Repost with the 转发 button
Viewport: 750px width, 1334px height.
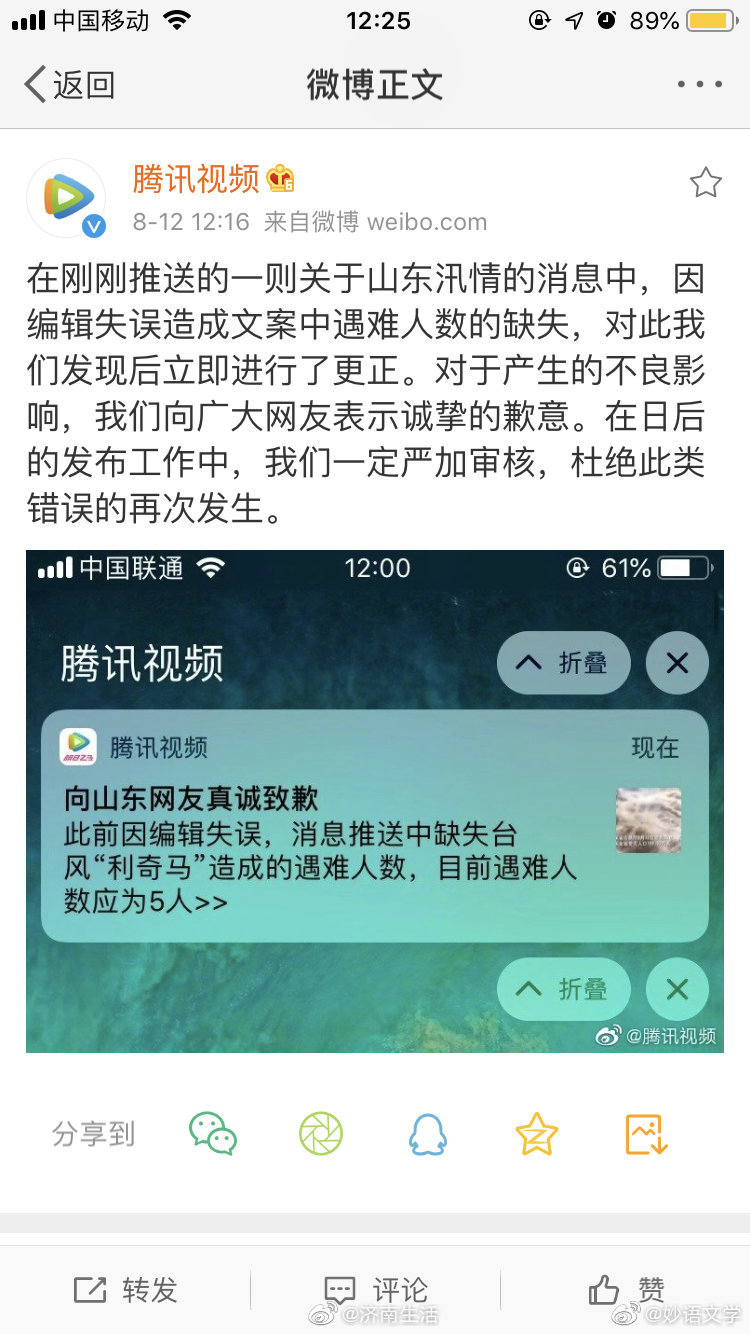[125, 1289]
